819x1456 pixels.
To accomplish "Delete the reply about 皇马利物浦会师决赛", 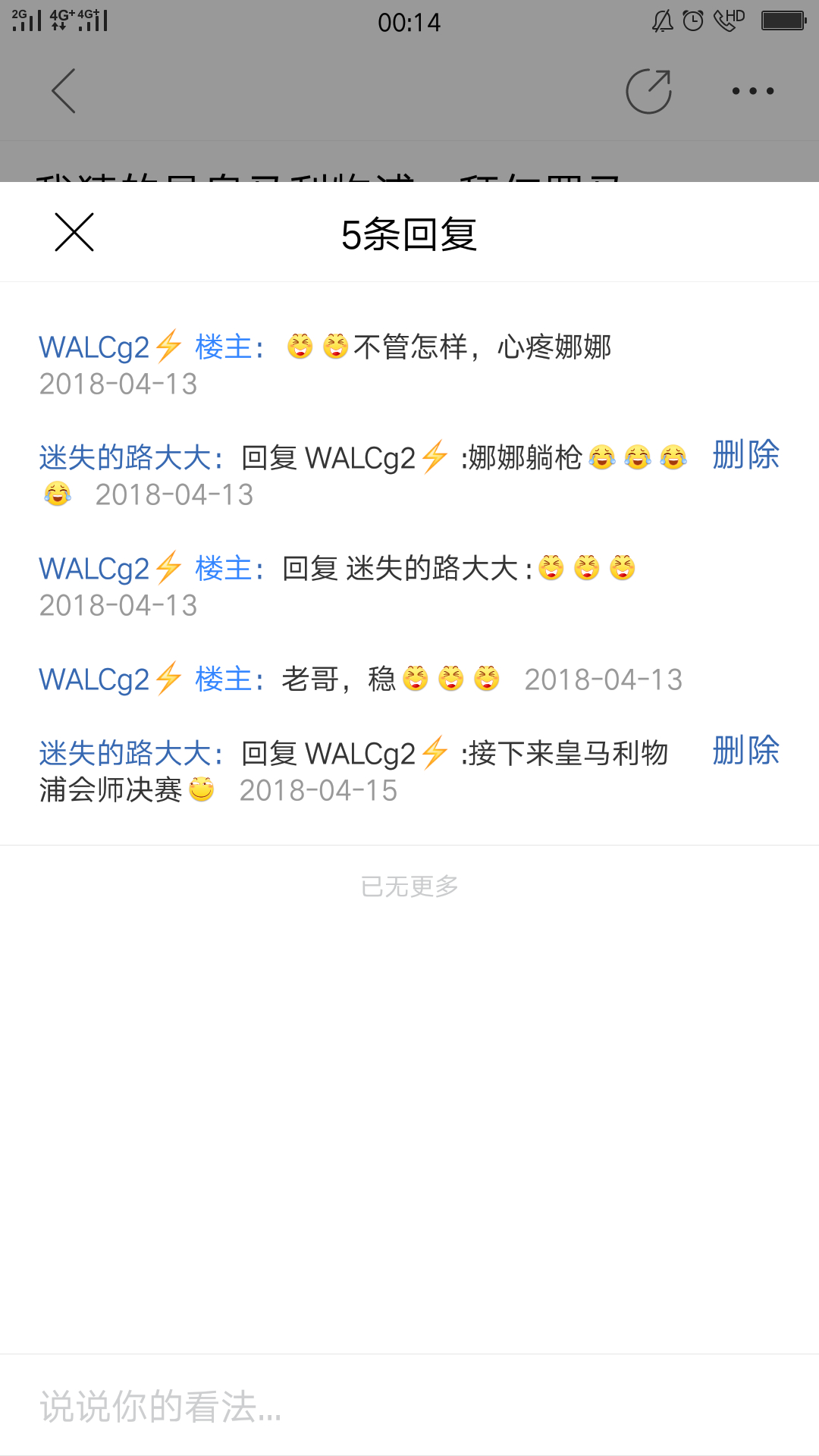I will tap(746, 751).
